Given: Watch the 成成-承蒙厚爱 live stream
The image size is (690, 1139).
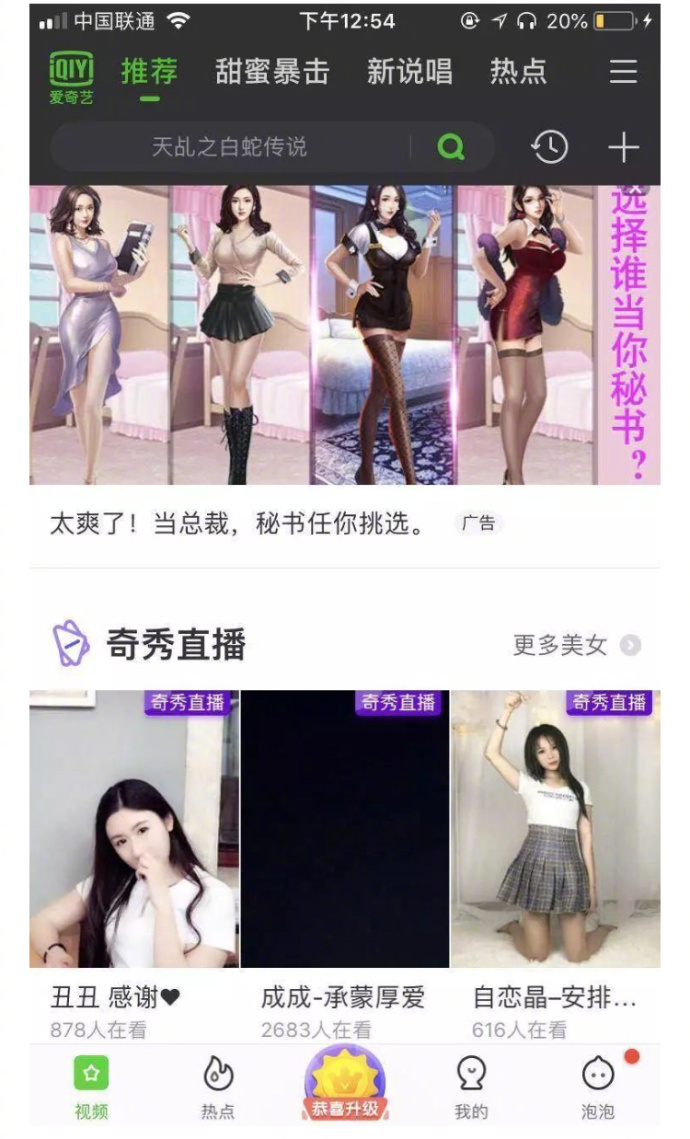Looking at the screenshot, I should (345, 830).
